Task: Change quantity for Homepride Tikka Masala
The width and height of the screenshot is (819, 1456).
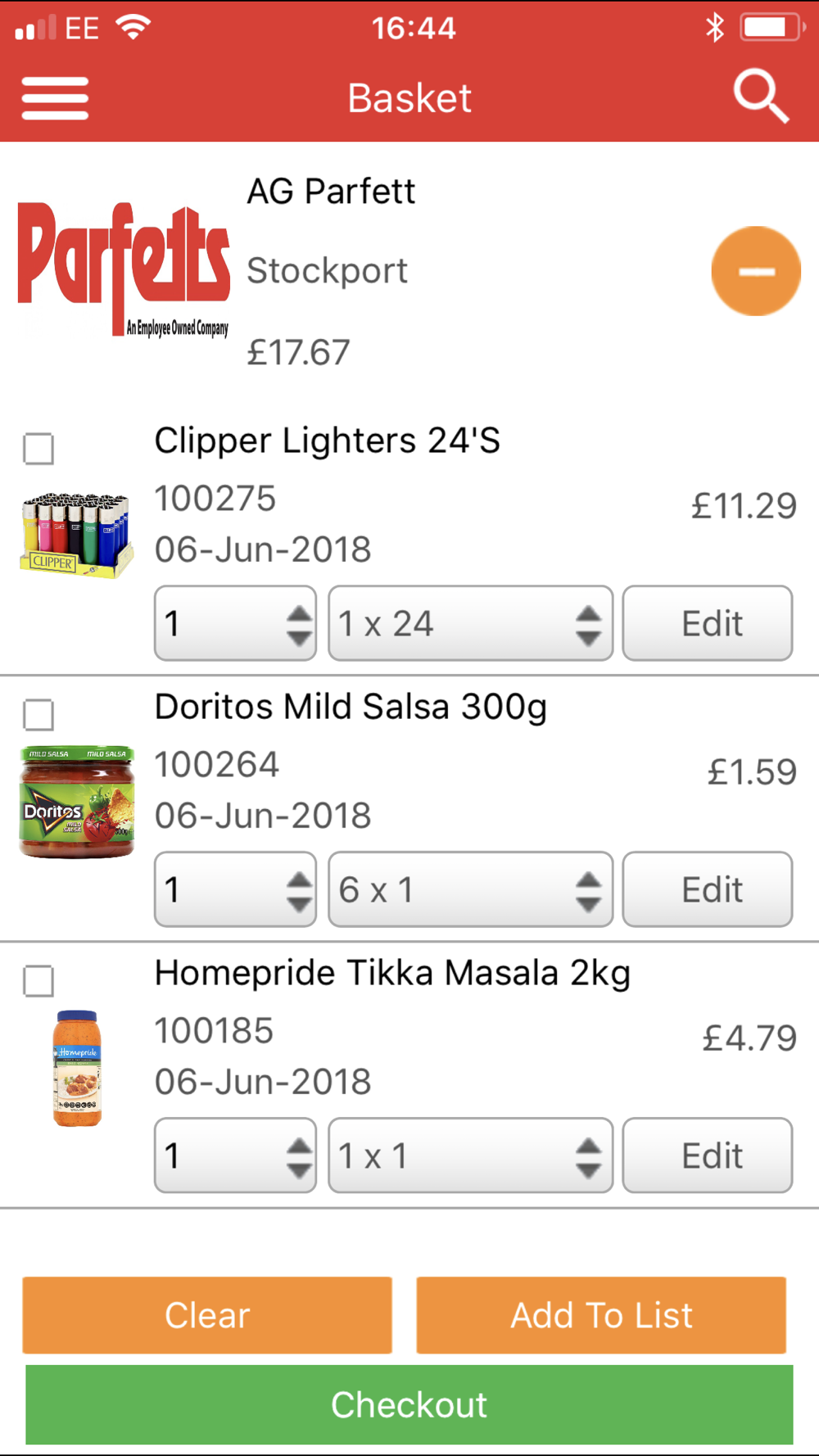Action: click(x=235, y=1155)
